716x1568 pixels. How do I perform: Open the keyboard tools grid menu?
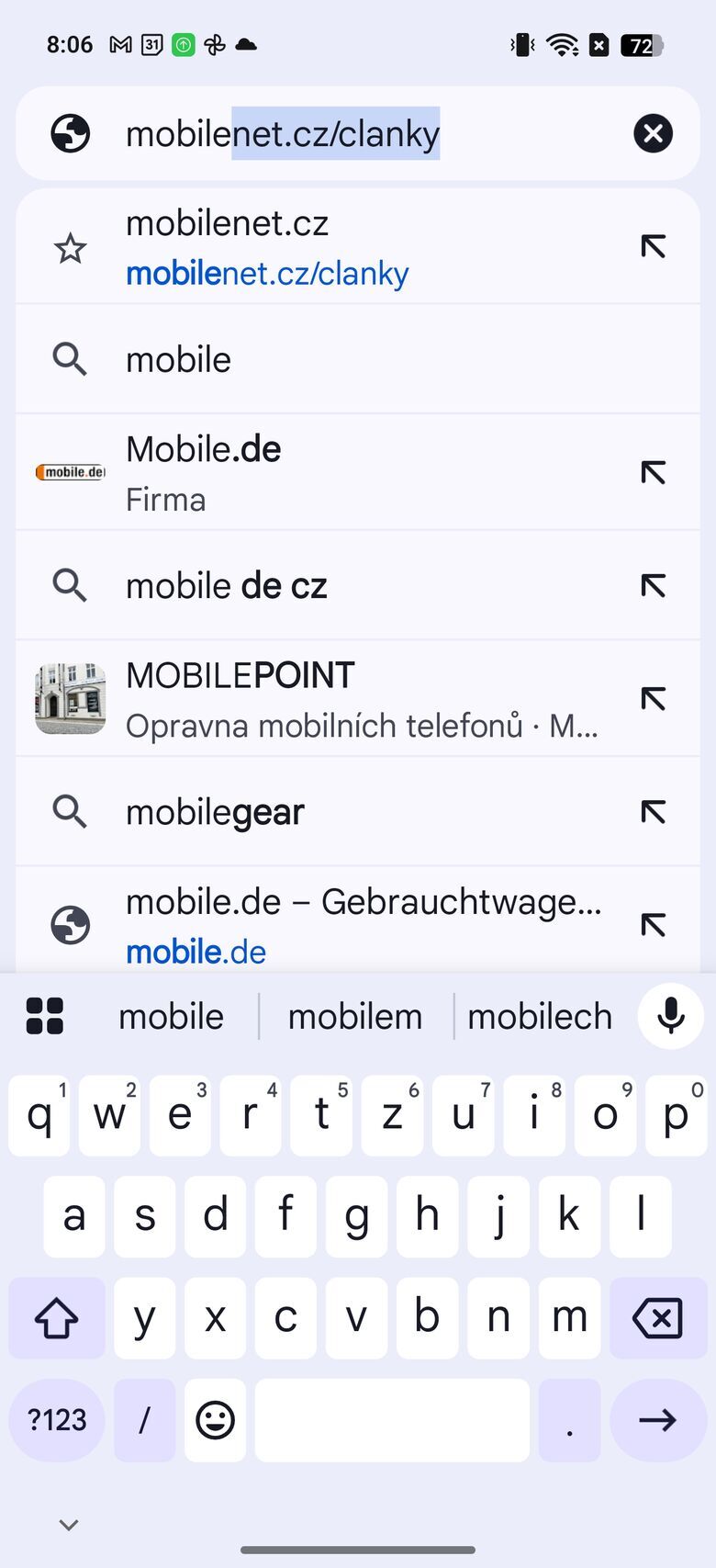45,1016
